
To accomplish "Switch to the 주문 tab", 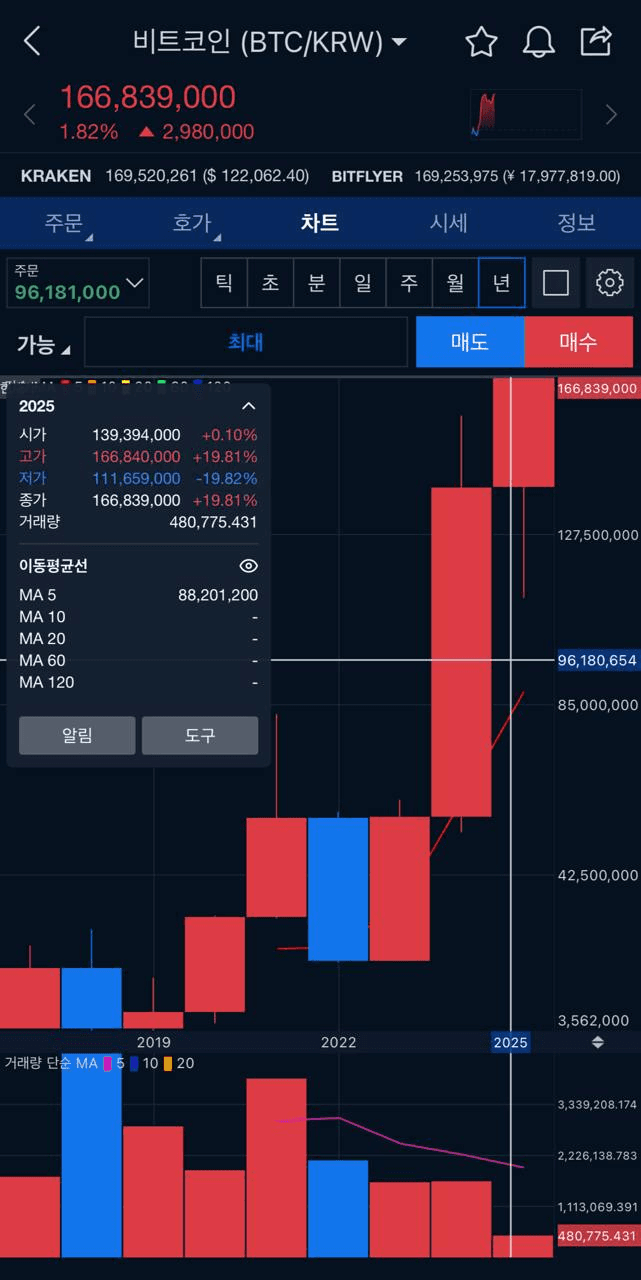I will pos(64,223).
